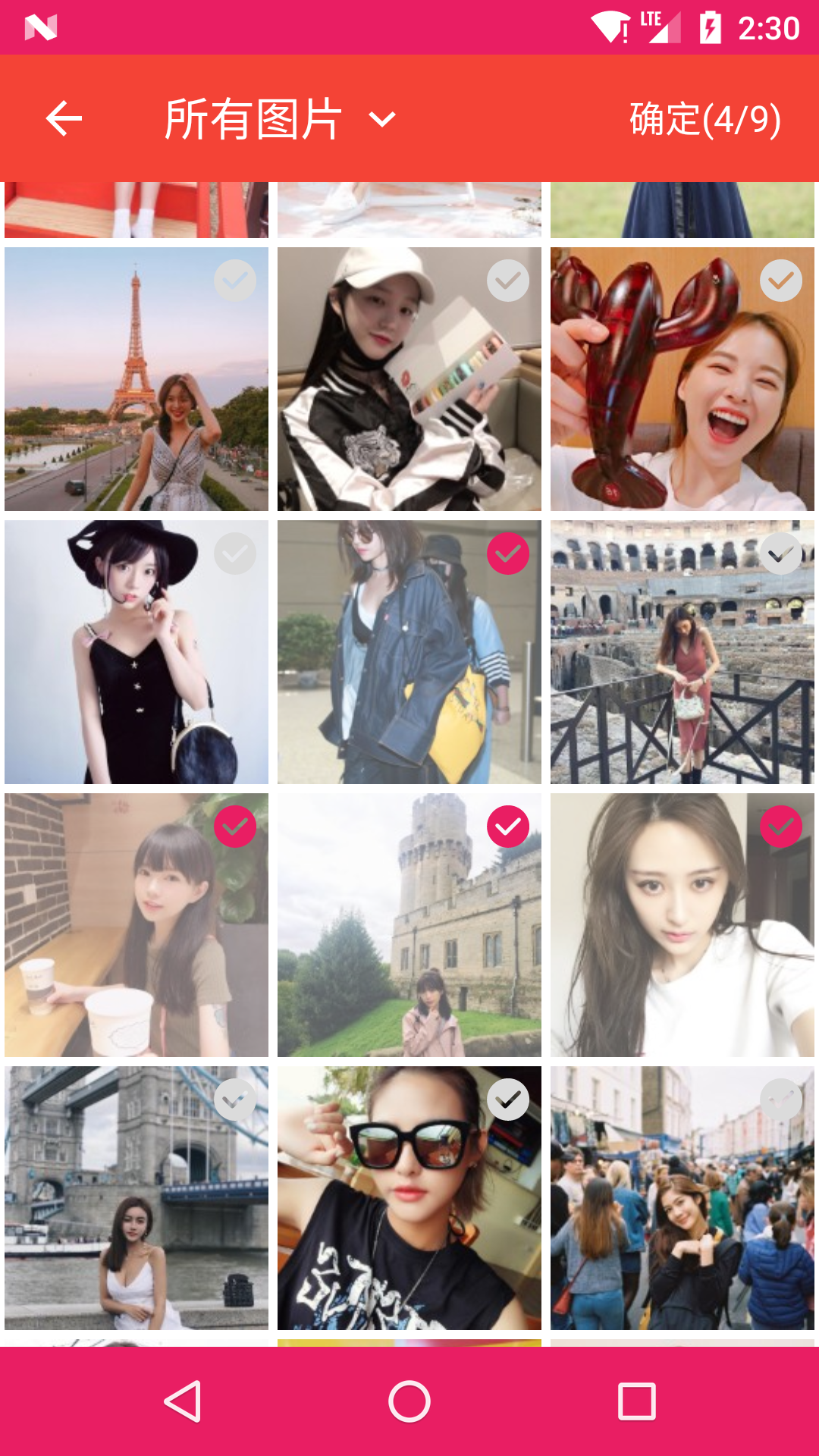The height and width of the screenshot is (1456, 819).
Task: Select the Eiffel Tower photo checkbox
Action: click(235, 281)
